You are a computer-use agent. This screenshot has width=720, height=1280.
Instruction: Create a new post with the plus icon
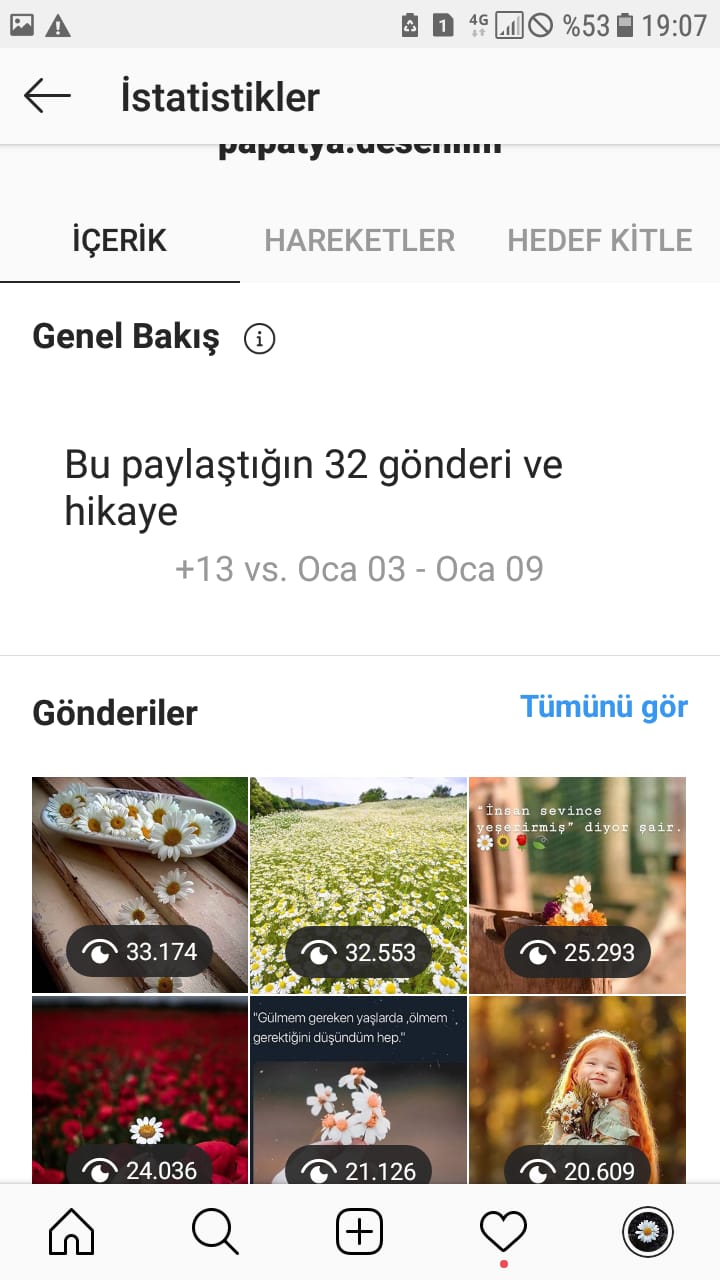click(360, 1232)
